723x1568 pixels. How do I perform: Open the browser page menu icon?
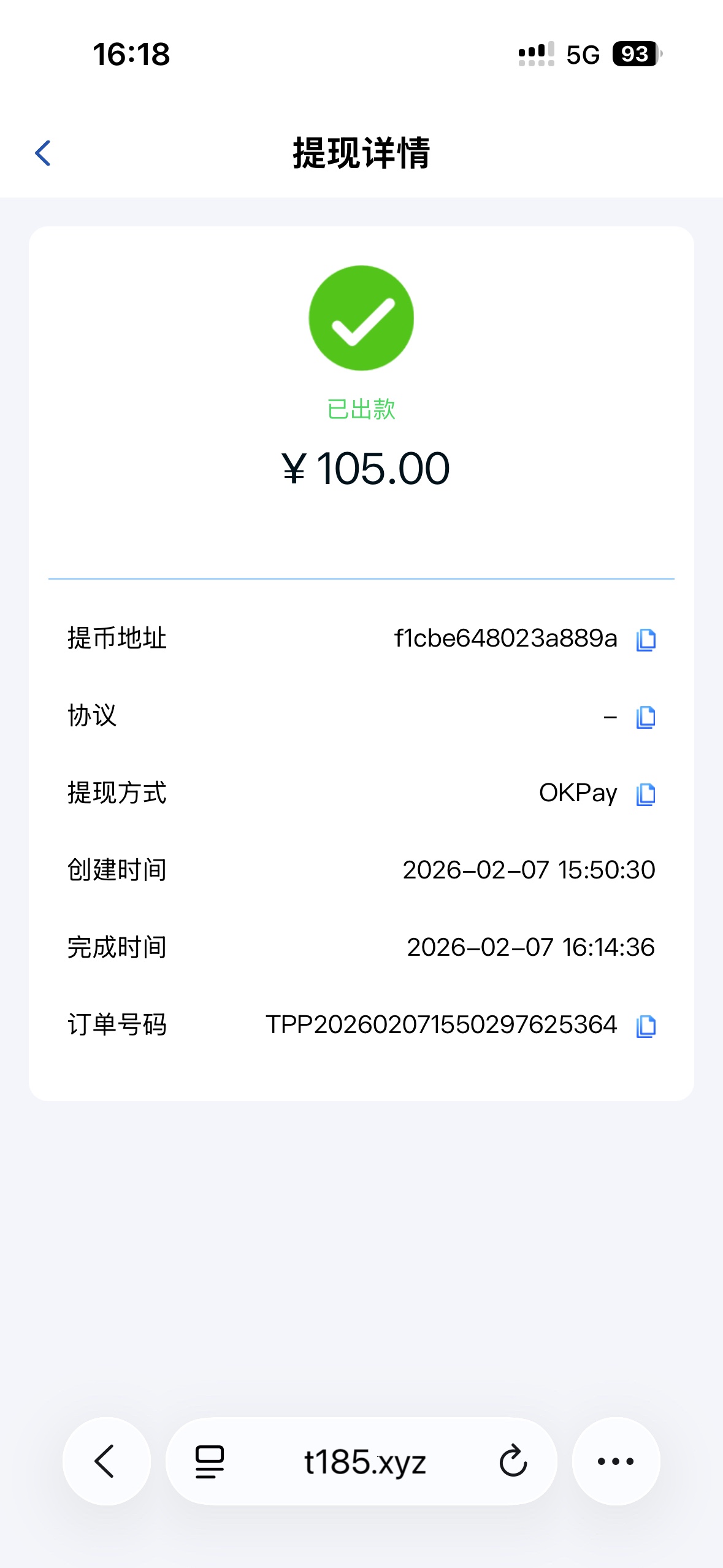click(210, 1461)
